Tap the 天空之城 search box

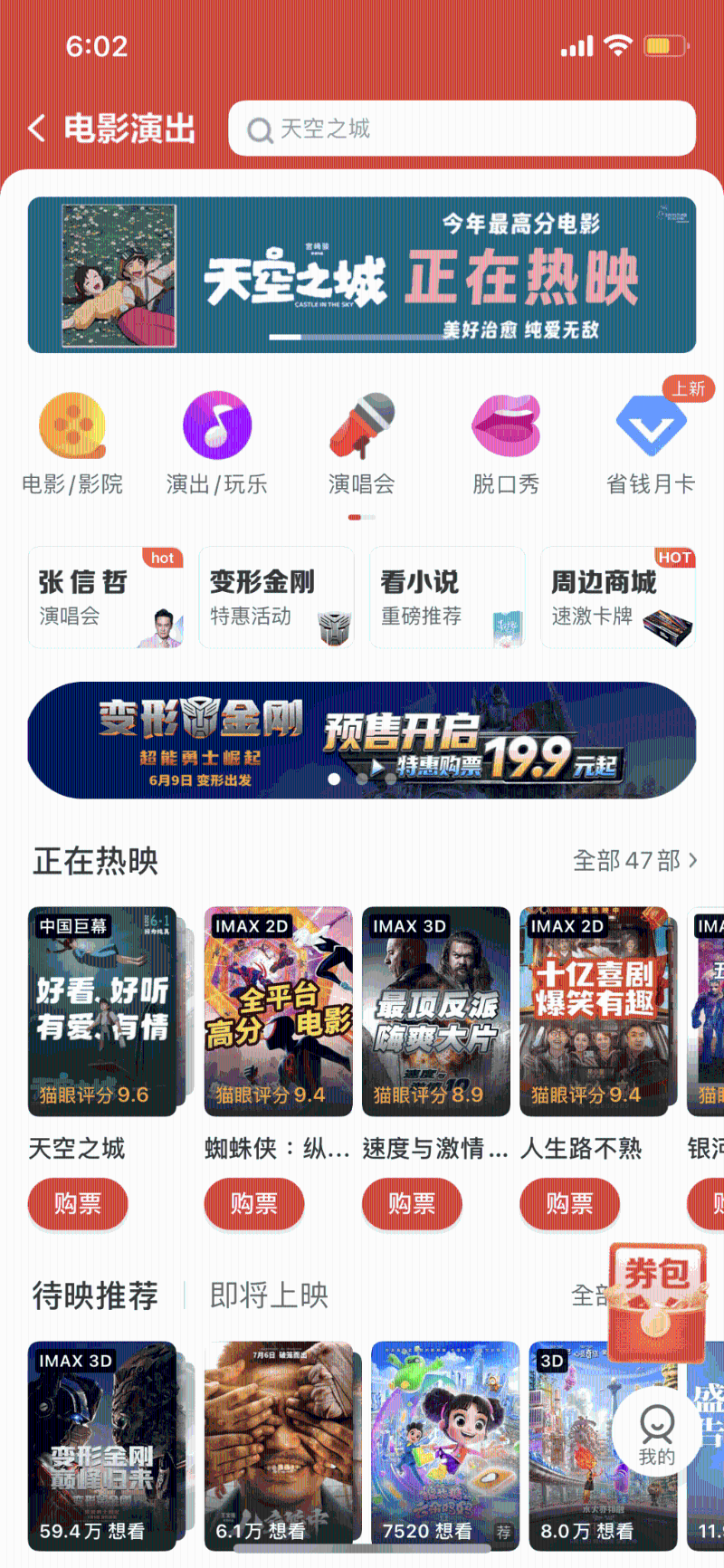[462, 129]
